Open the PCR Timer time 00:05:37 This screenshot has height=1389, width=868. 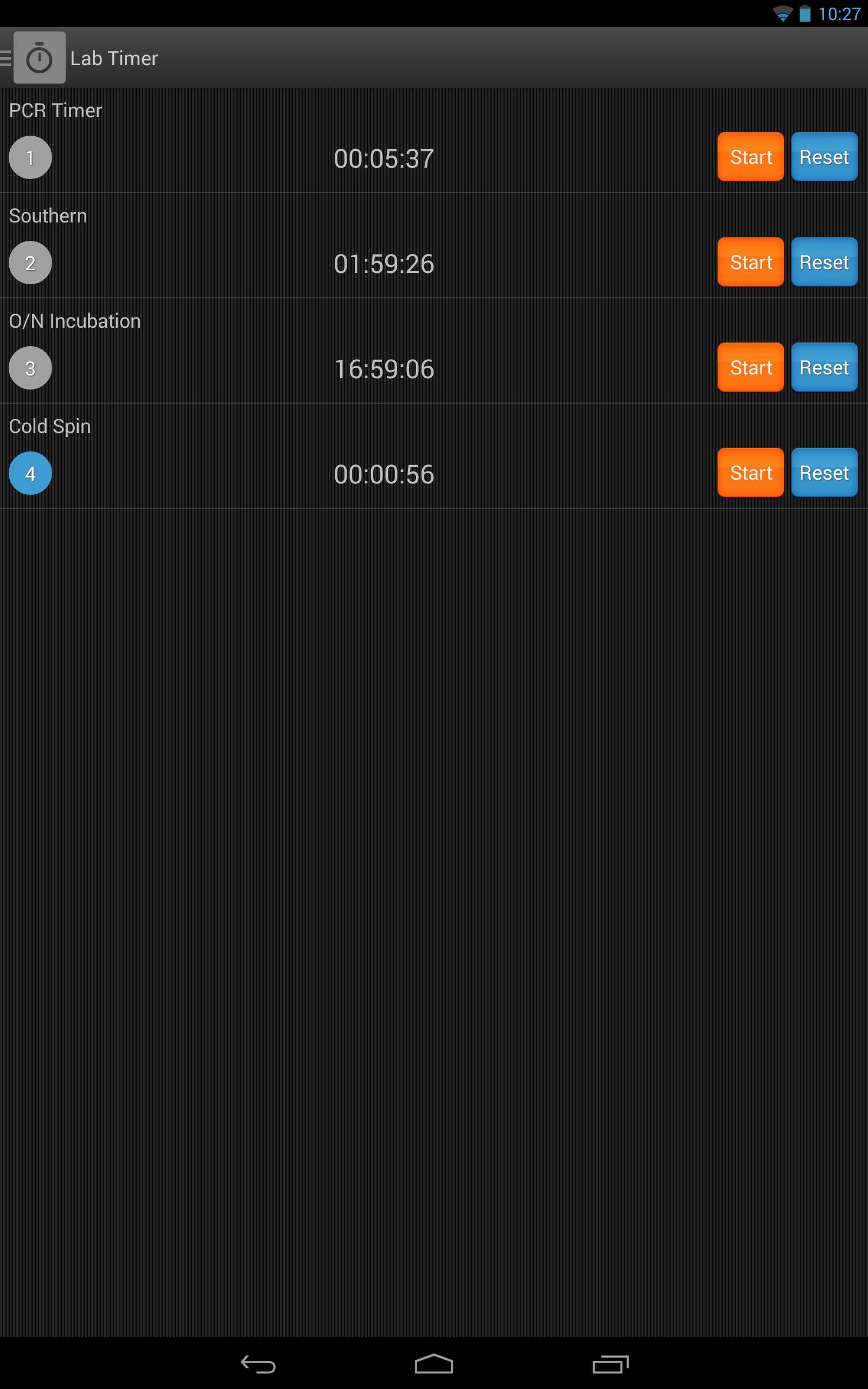tap(384, 158)
